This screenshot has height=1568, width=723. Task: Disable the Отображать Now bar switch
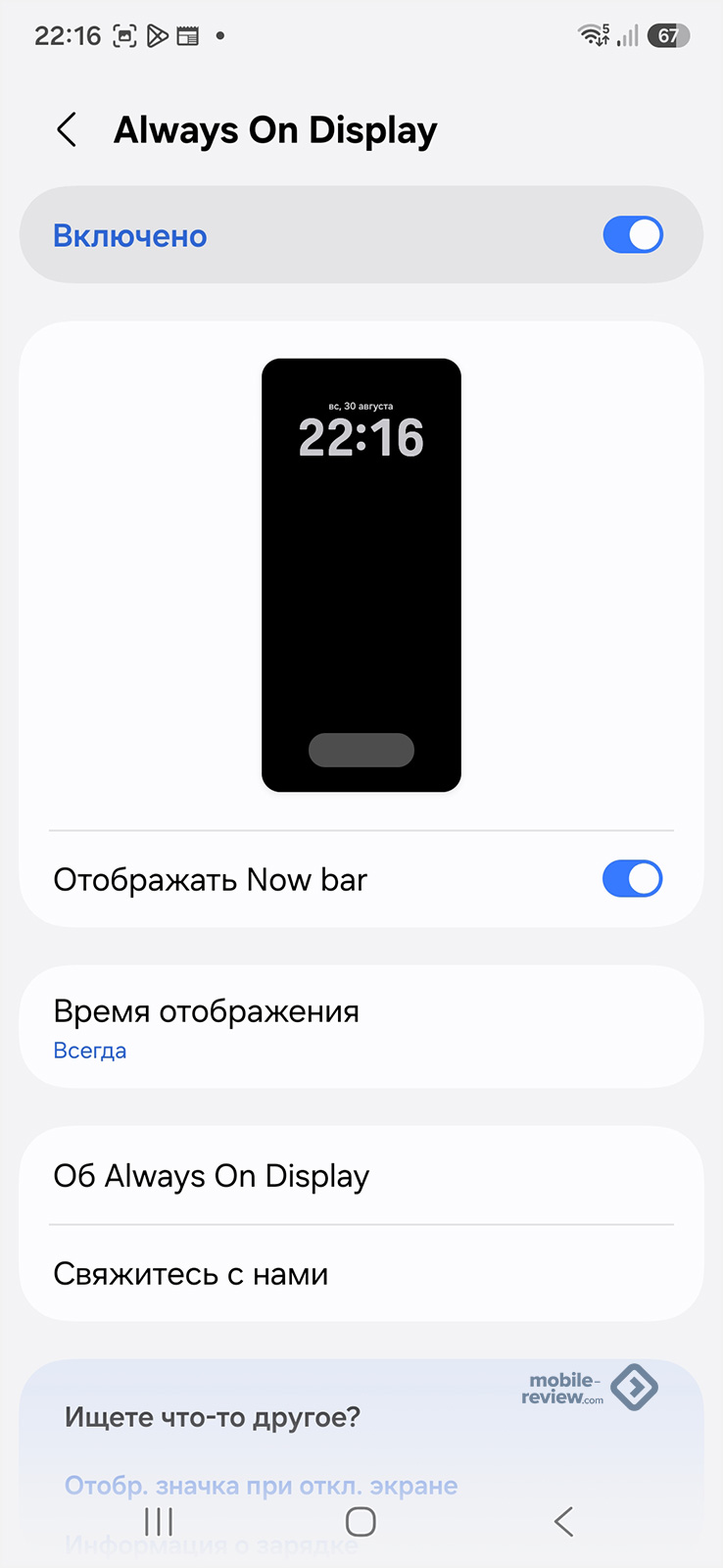click(x=633, y=879)
